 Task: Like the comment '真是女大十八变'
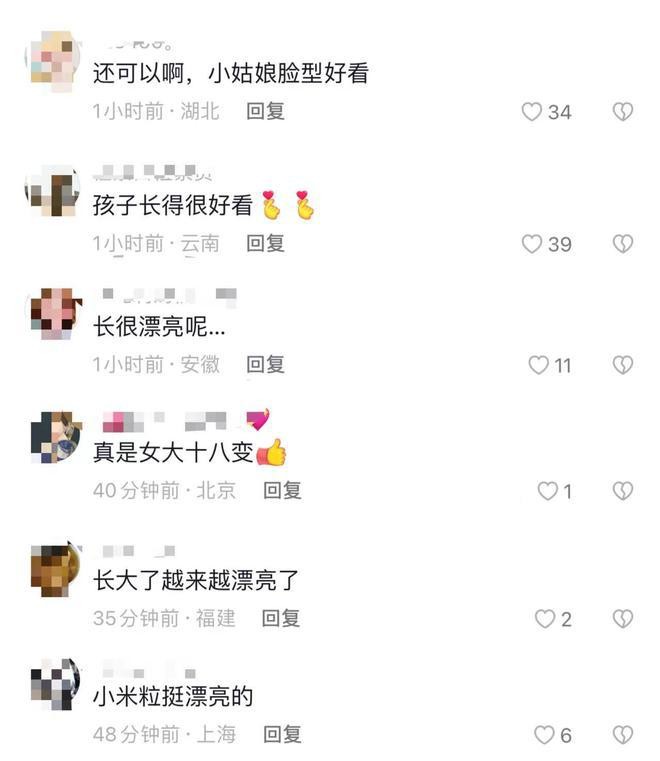coord(548,491)
